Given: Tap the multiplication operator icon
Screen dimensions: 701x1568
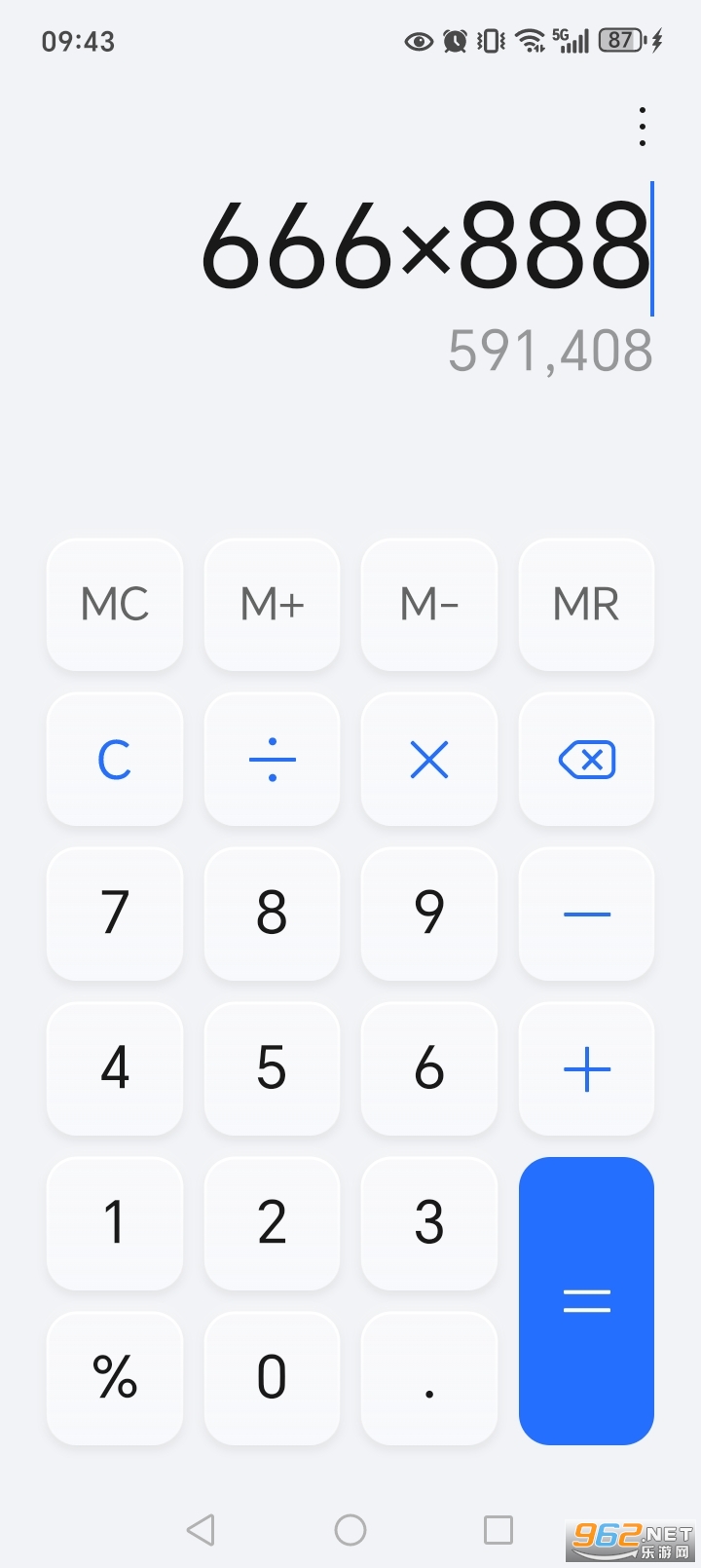Looking at the screenshot, I should 428,761.
